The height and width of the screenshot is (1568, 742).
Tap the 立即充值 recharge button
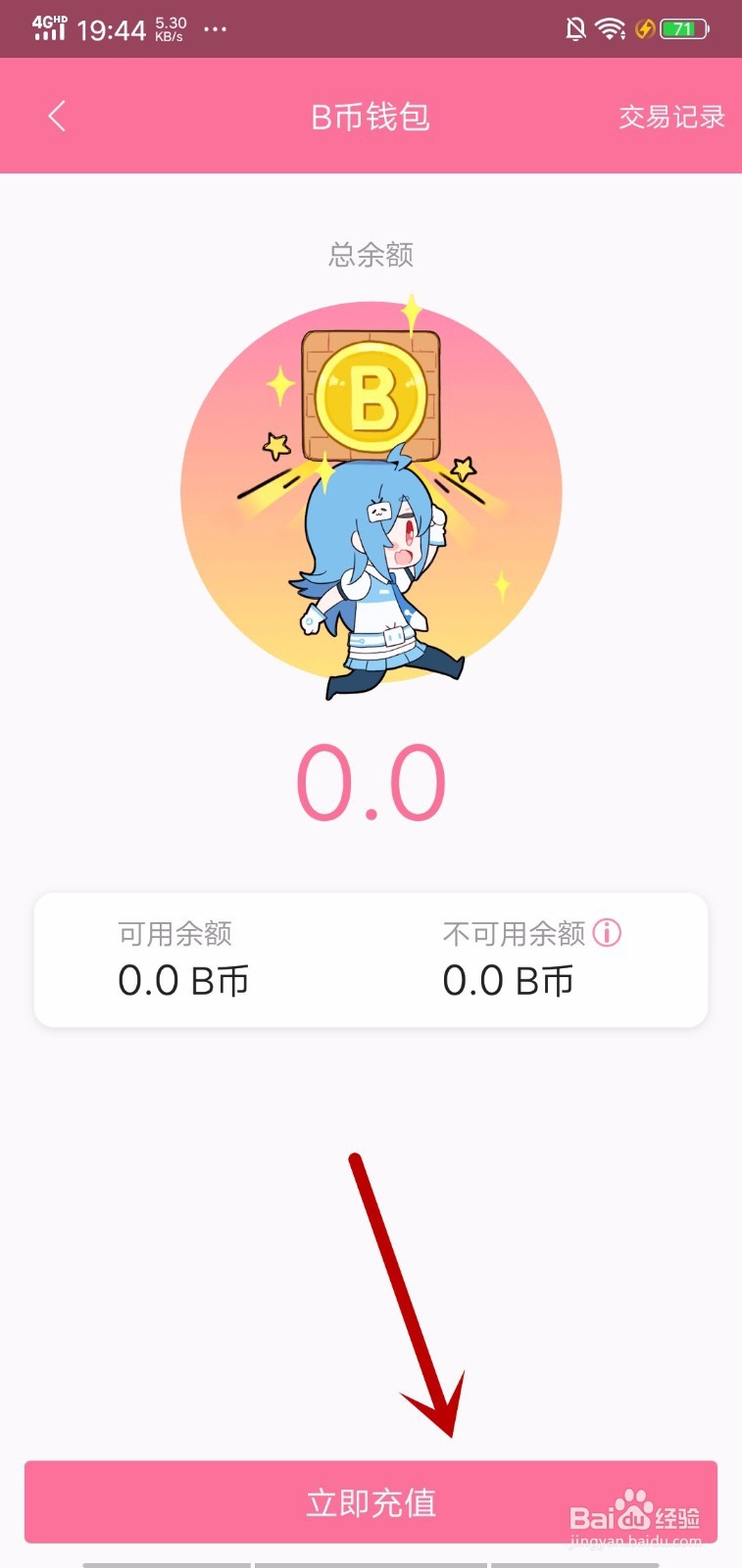[371, 1502]
